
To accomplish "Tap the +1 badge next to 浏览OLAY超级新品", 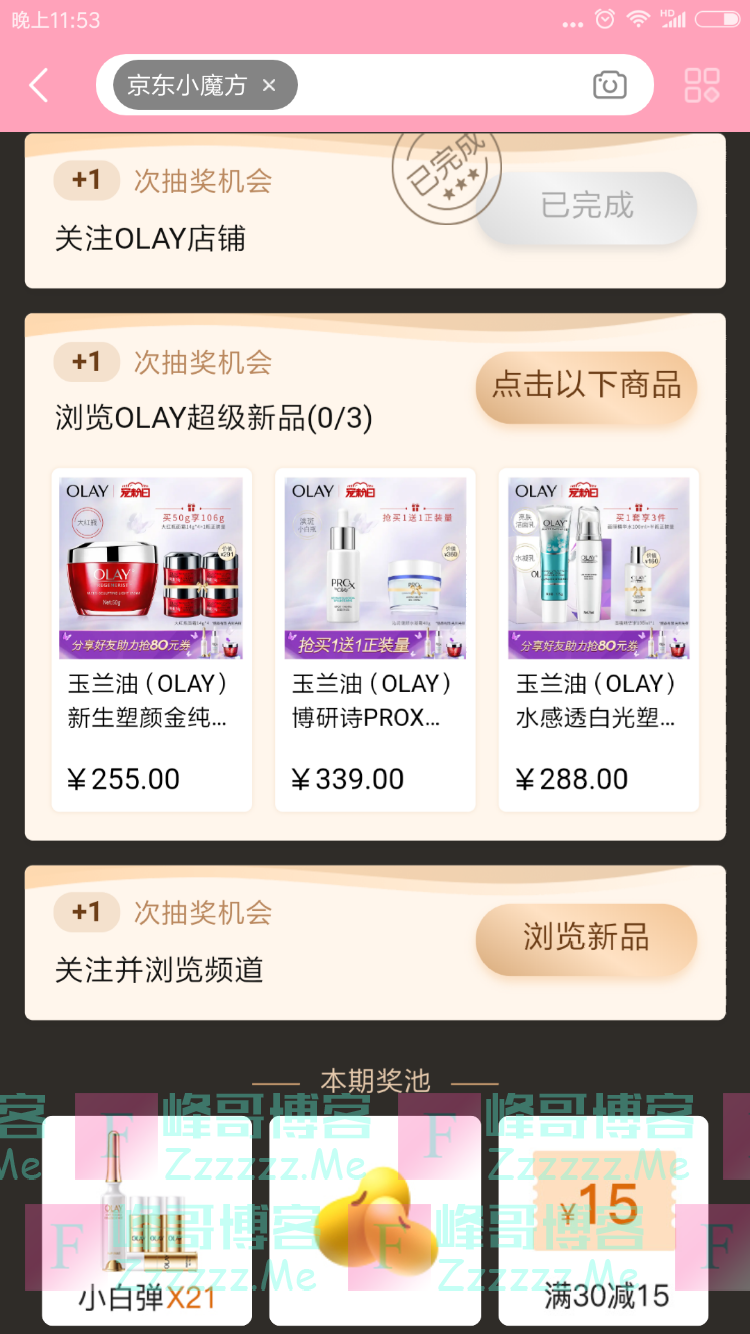I will (86, 362).
